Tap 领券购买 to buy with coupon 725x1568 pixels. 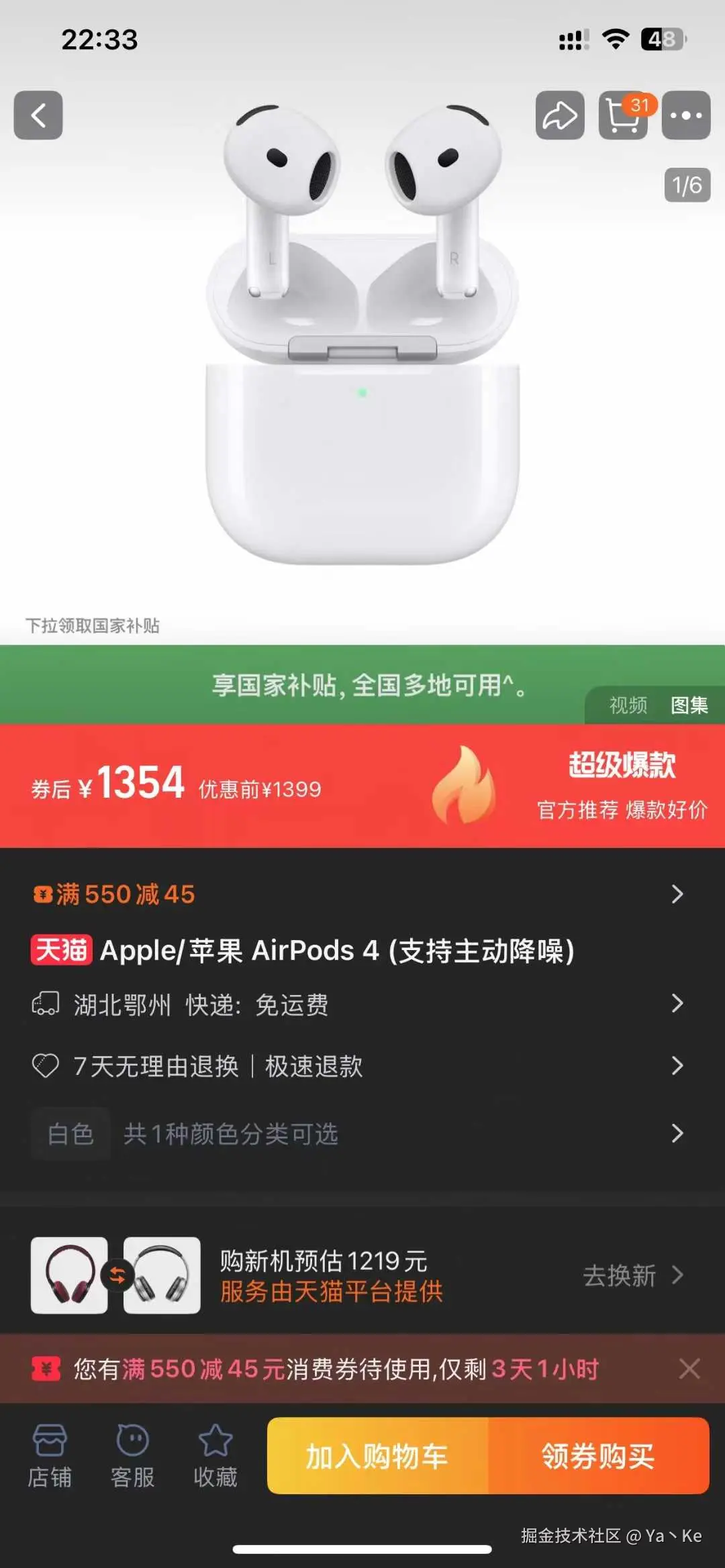[x=598, y=1456]
